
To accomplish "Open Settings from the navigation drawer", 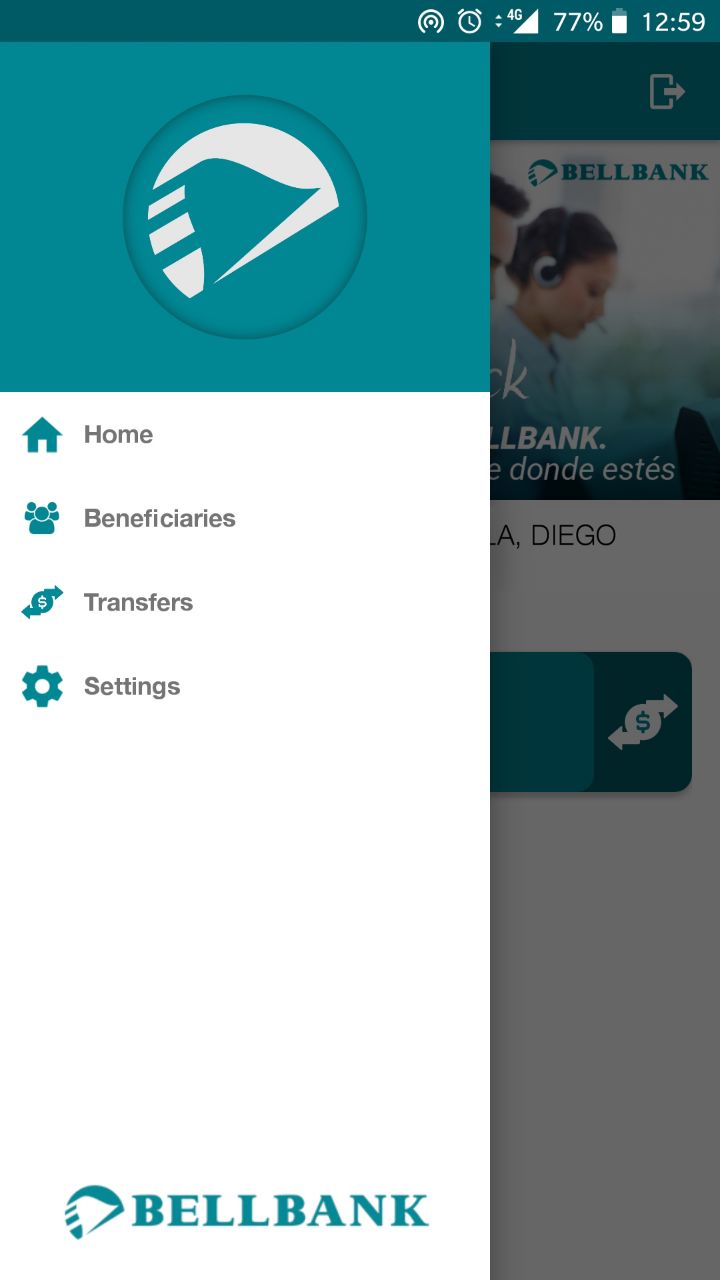I will click(x=132, y=686).
